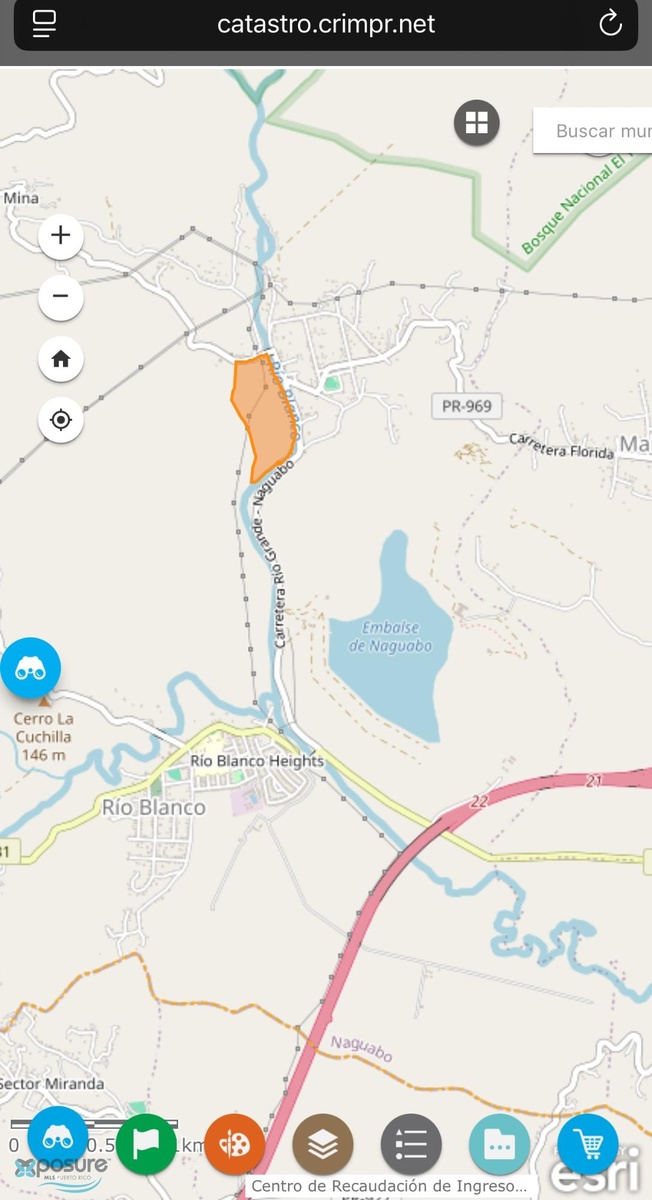This screenshot has height=1200, width=652.
Task: Return map to the default home view
Action: pos(61,359)
